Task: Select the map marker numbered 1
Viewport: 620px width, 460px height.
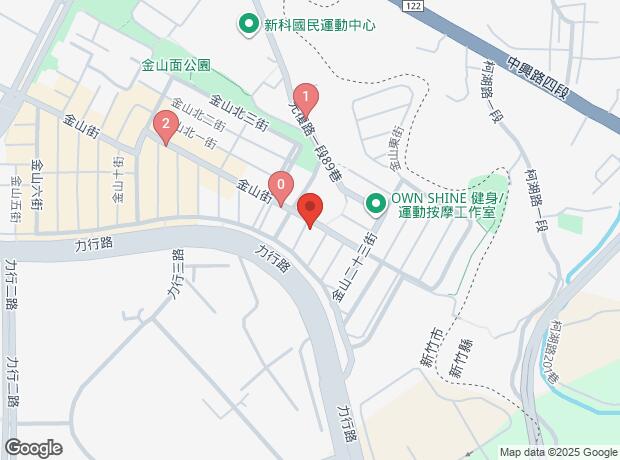Action: point(305,98)
